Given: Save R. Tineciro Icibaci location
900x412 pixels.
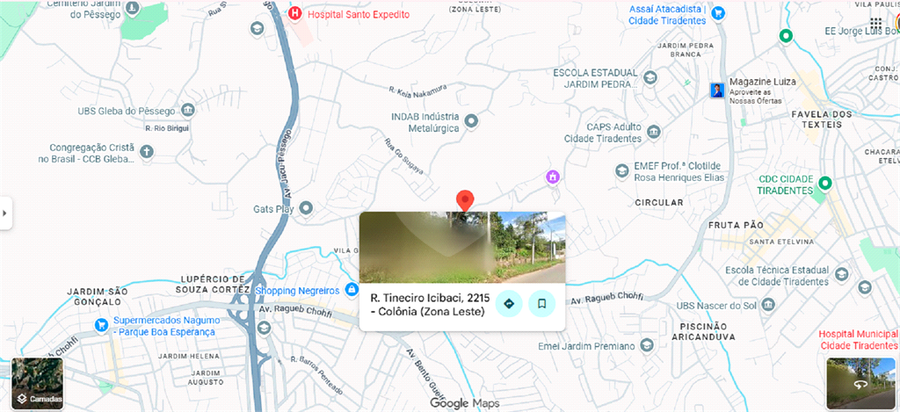Looking at the screenshot, I should pyautogui.click(x=542, y=303).
